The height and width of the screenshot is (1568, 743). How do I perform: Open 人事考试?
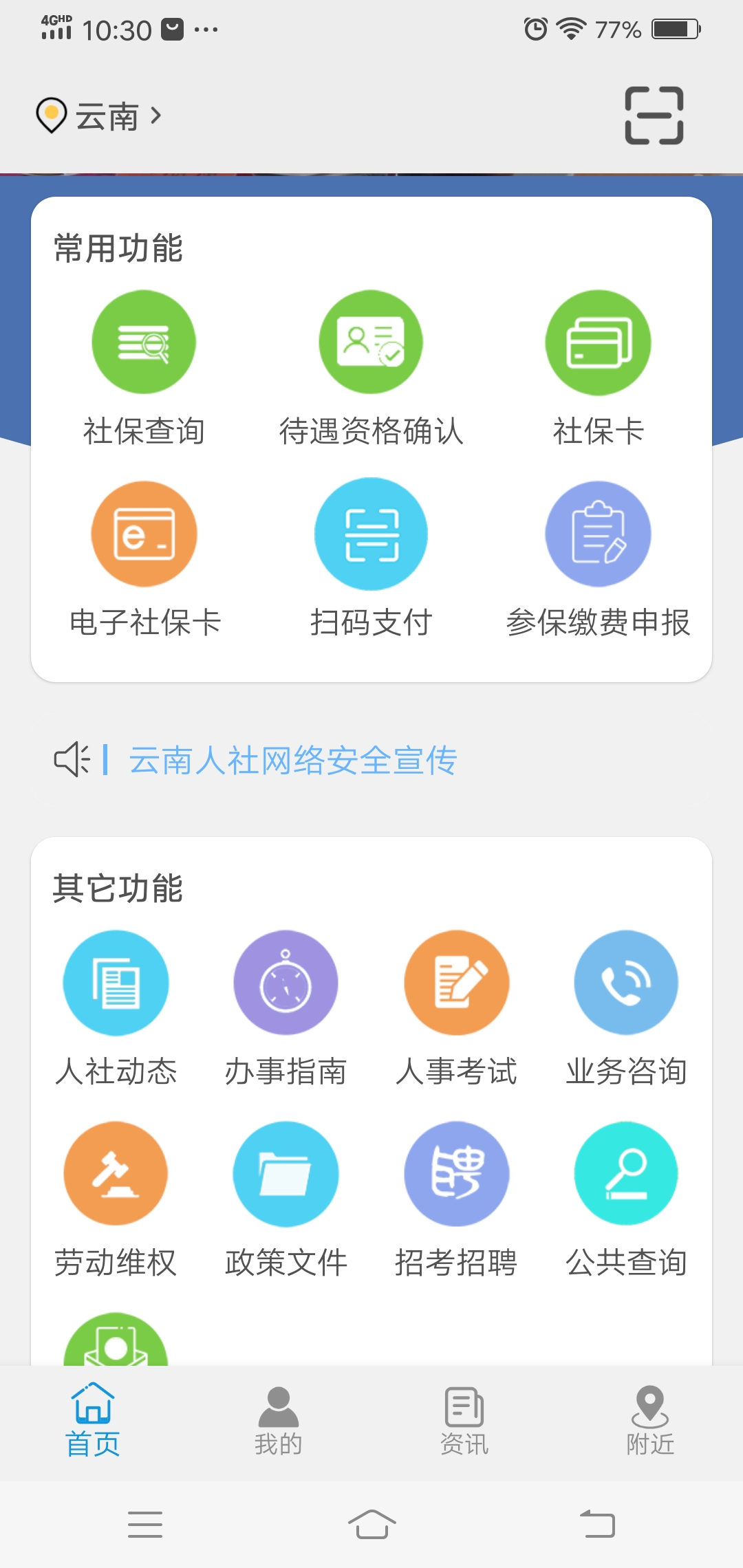[456, 1009]
